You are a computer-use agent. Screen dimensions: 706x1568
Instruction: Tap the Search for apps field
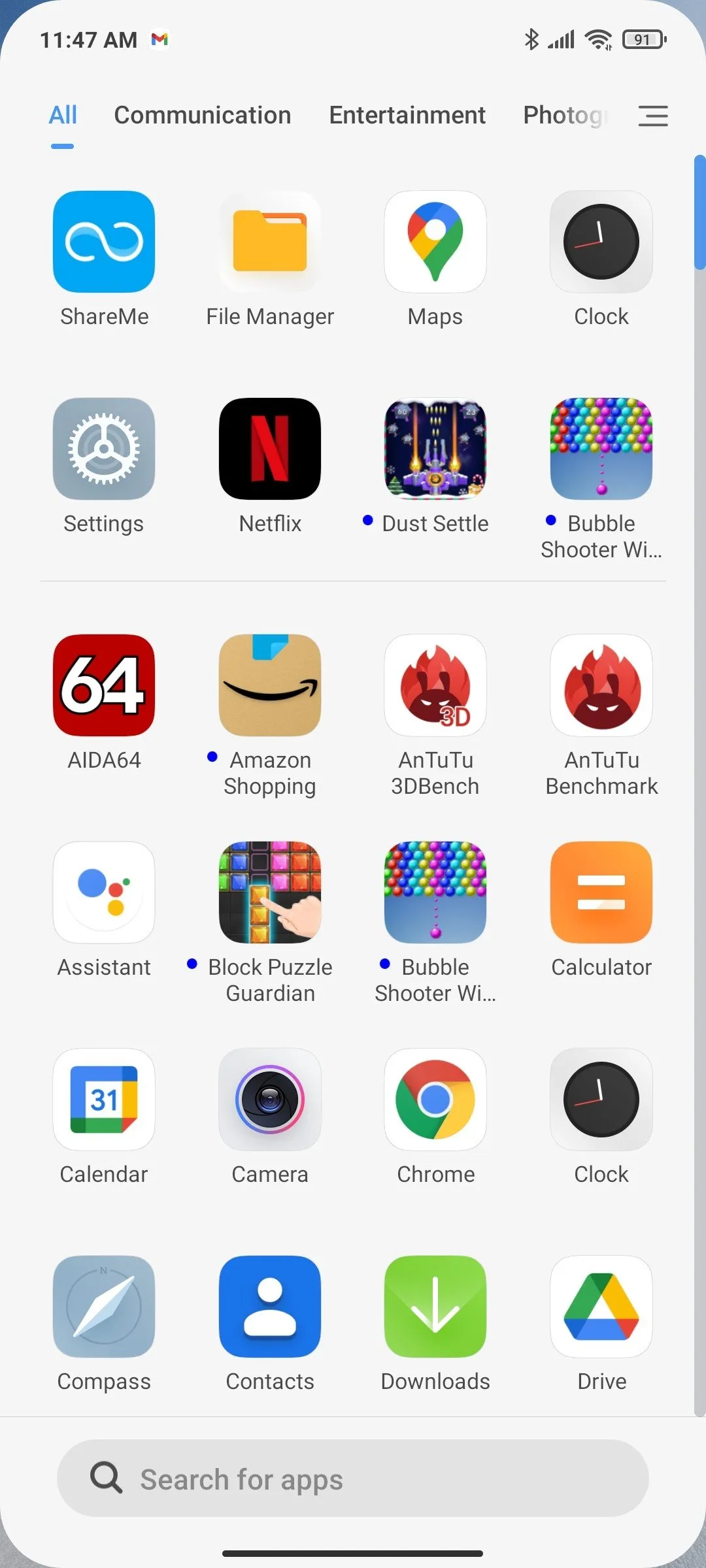[353, 1478]
